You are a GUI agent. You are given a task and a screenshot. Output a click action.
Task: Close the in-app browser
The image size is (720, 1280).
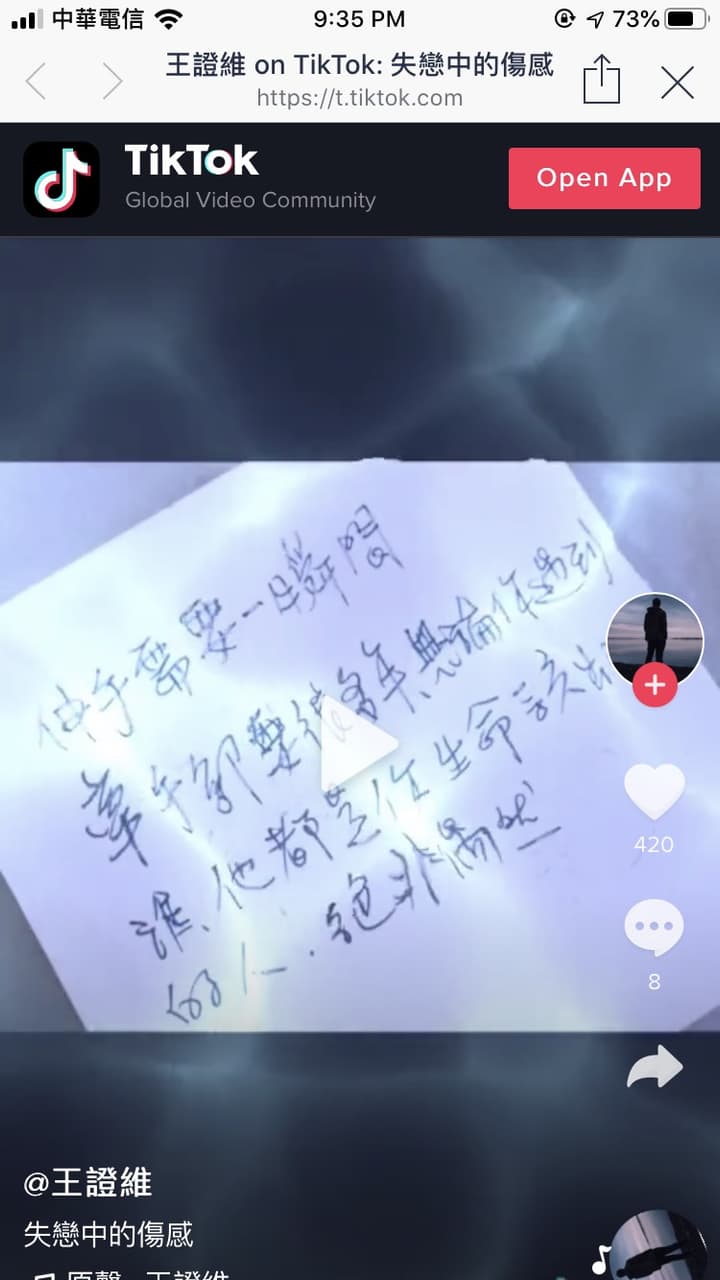(677, 82)
